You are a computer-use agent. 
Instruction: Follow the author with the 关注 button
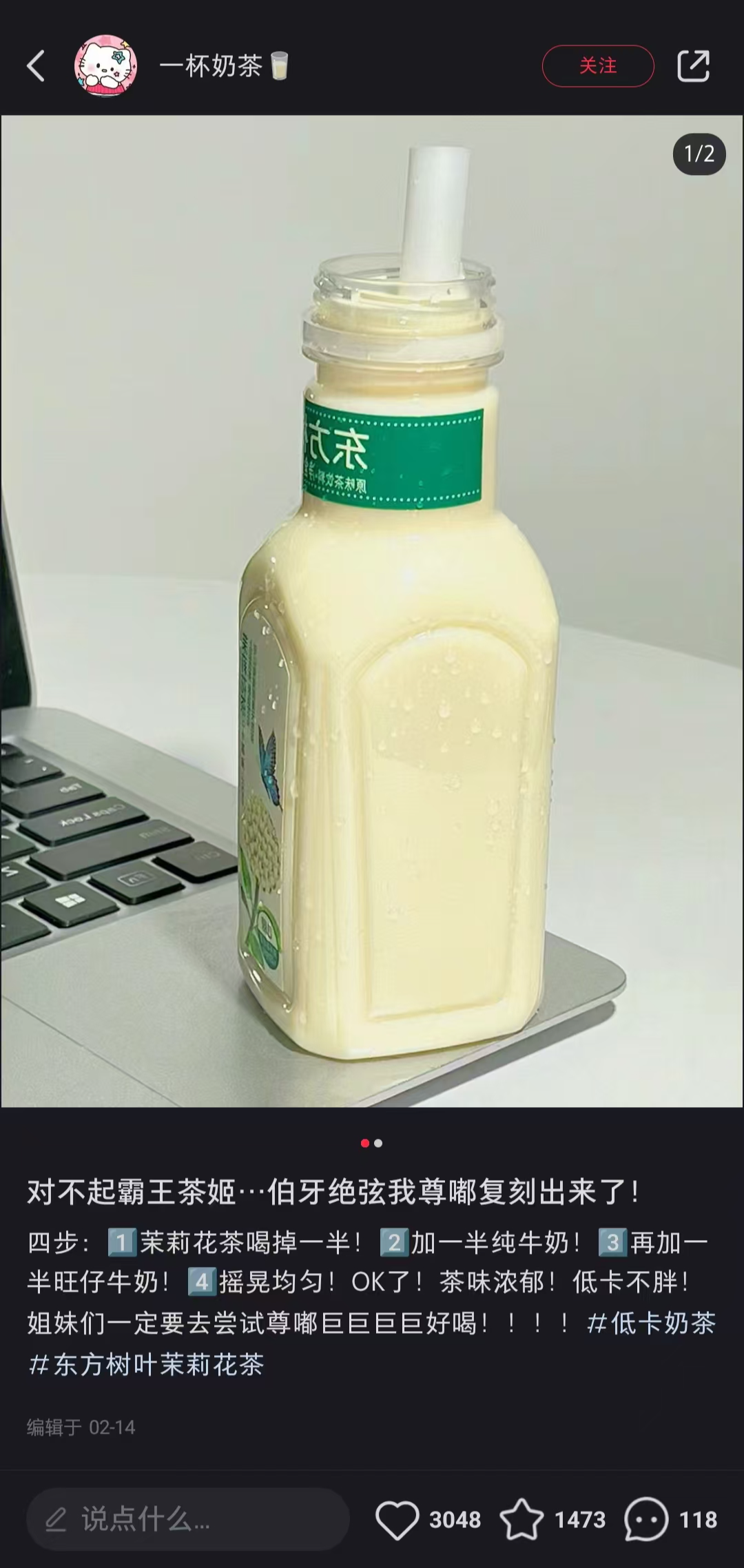(x=598, y=66)
